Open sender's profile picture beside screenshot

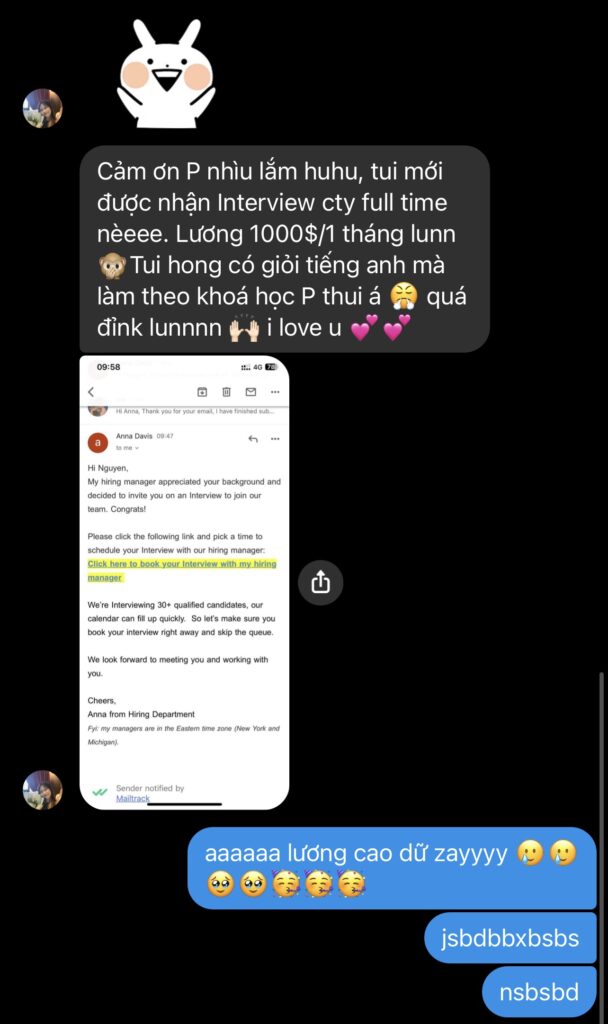(43, 789)
